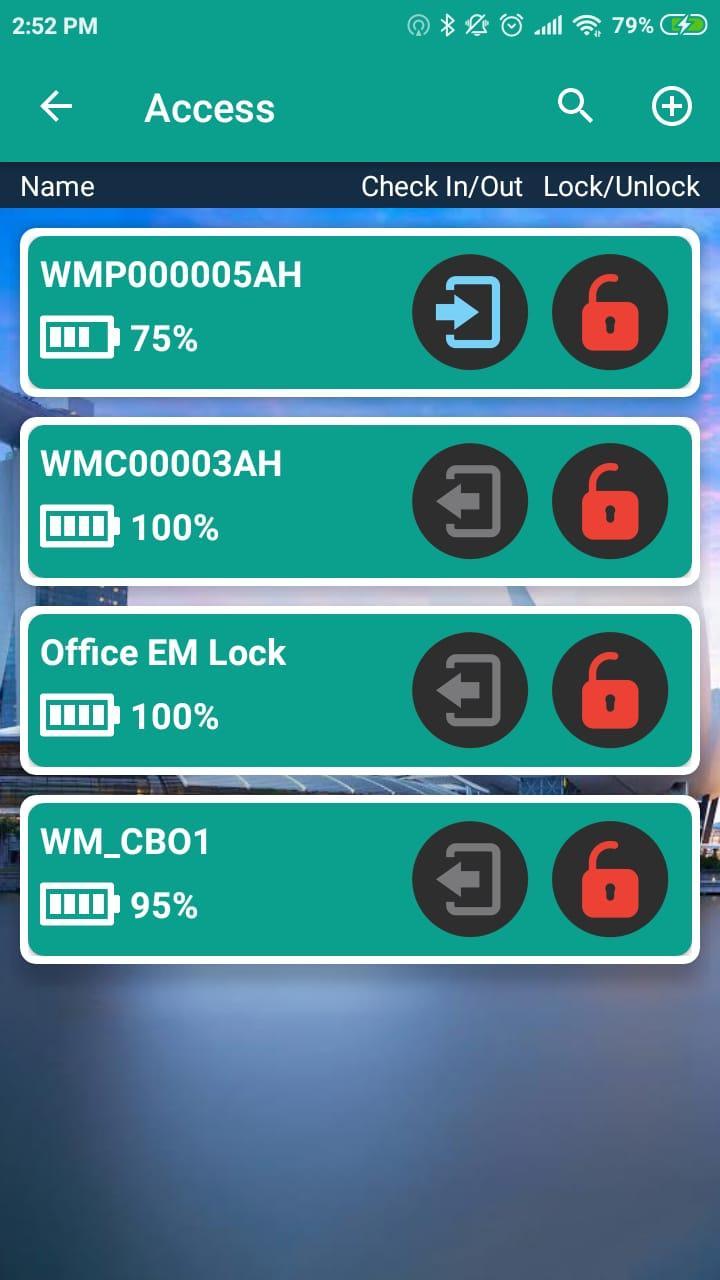Add a new lock with the plus icon
This screenshot has width=720, height=1280.
tap(671, 106)
